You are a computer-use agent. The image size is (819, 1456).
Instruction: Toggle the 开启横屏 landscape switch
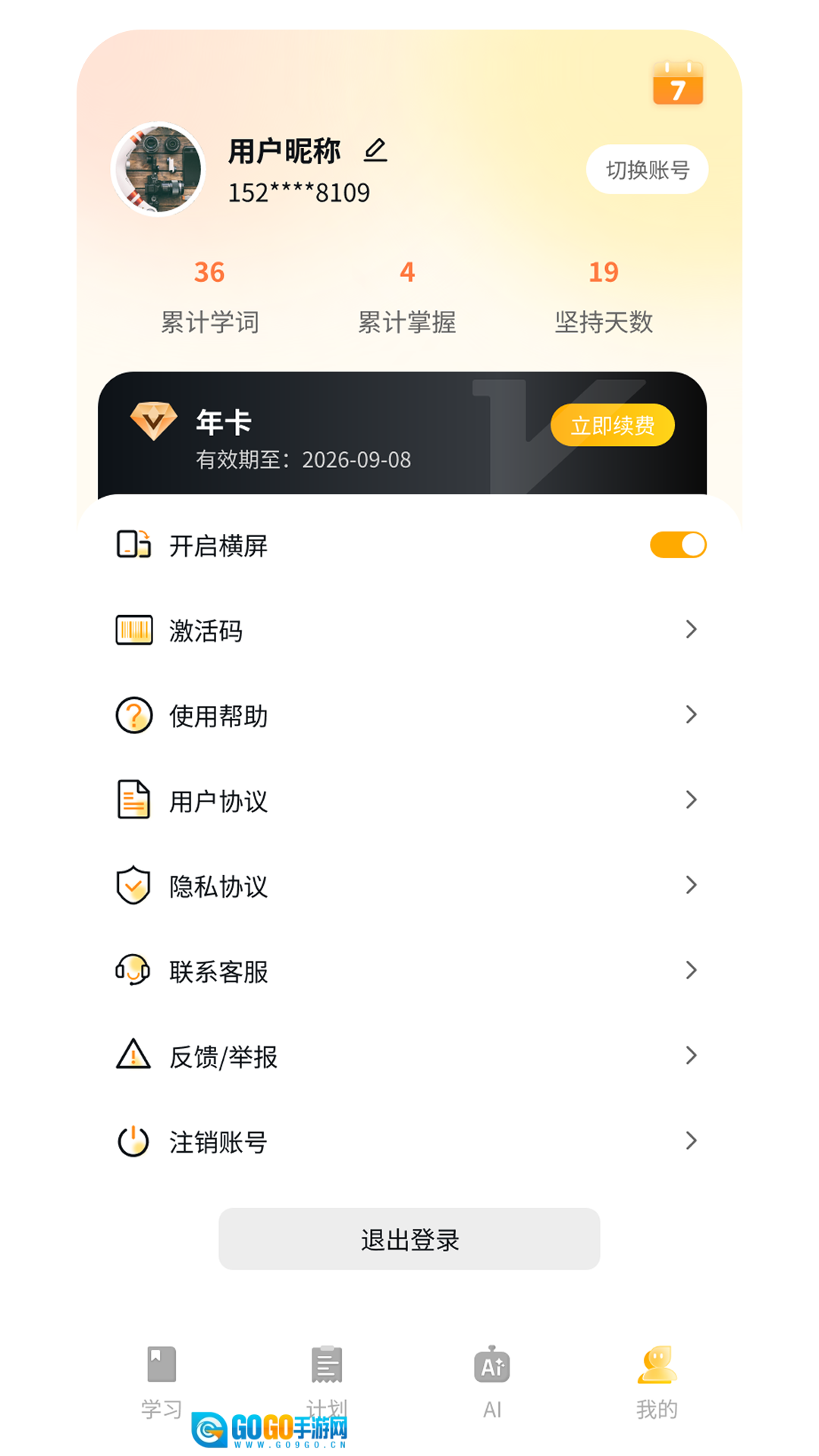coord(678,545)
